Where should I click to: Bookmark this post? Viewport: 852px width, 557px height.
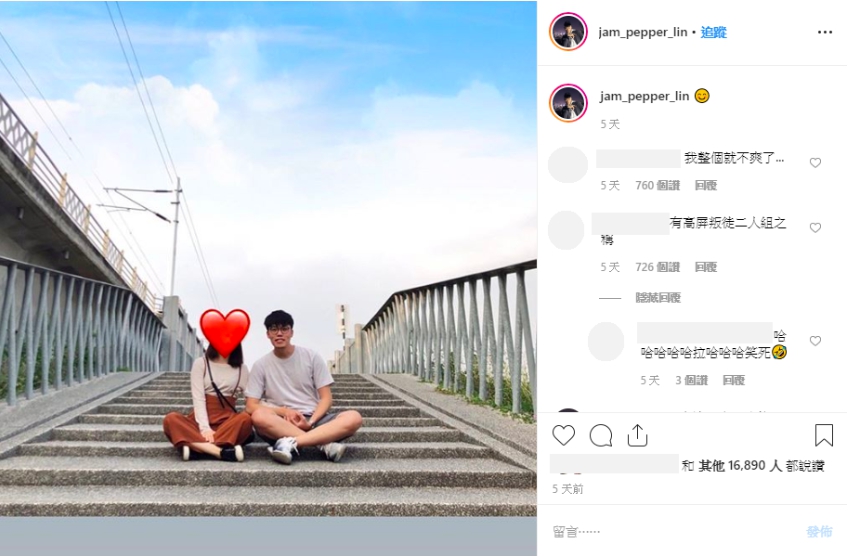[823, 435]
